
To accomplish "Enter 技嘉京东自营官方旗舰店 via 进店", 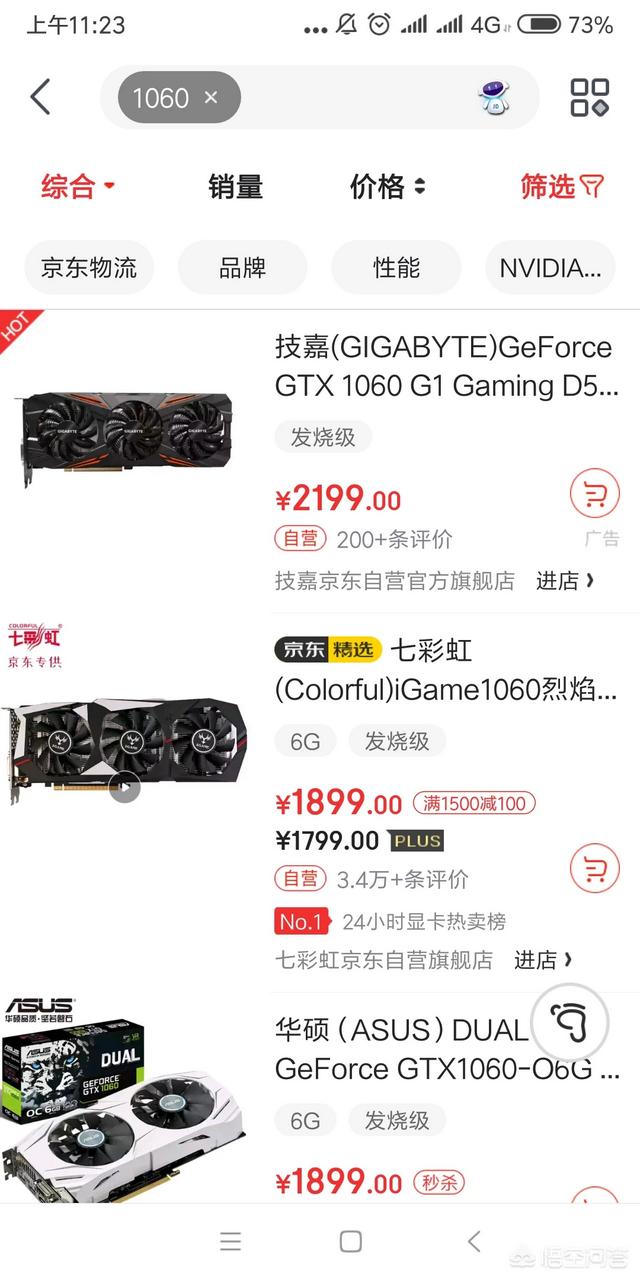I will coord(565,580).
